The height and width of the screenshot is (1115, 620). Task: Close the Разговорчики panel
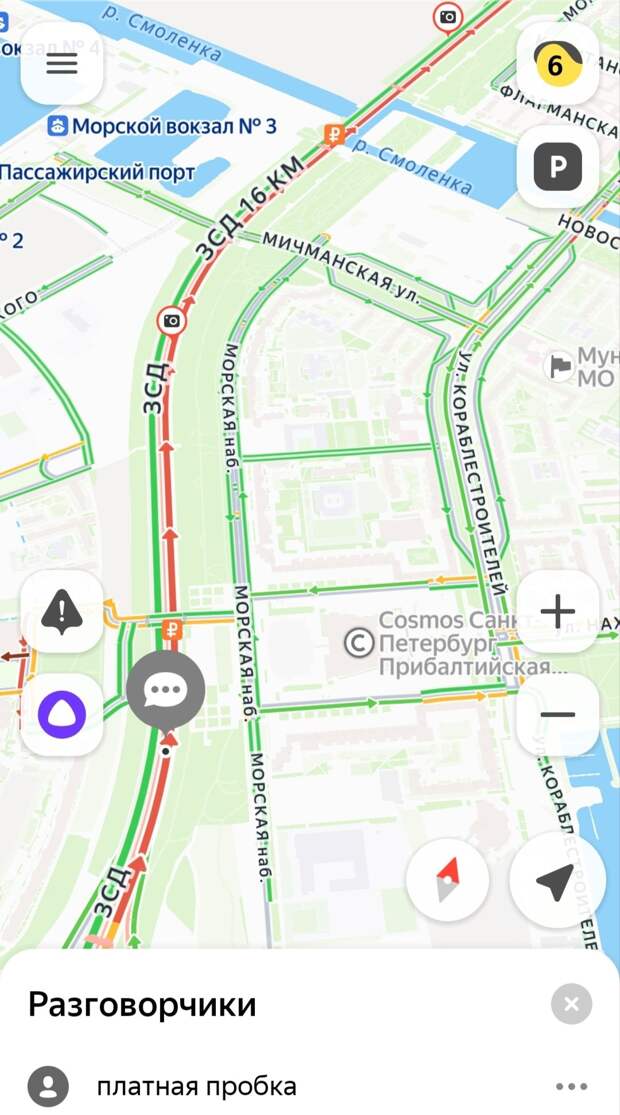pyautogui.click(x=571, y=1004)
